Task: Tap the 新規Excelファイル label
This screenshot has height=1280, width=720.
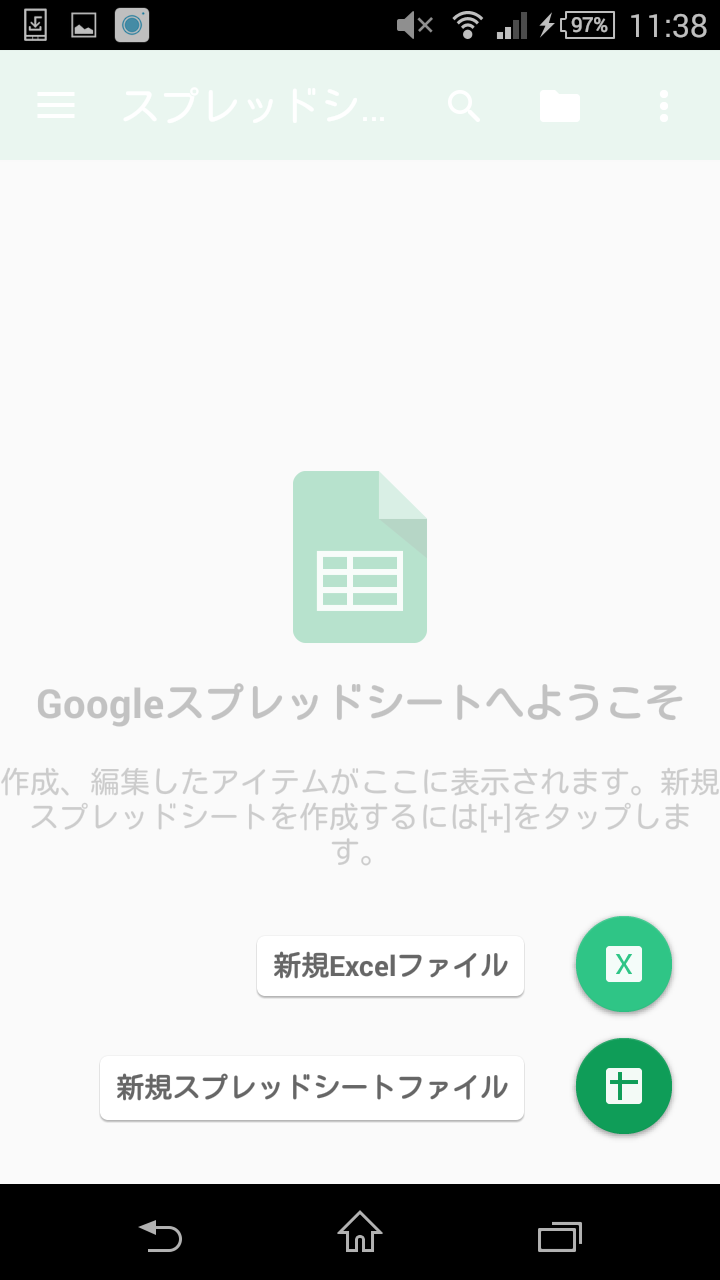Action: [x=390, y=966]
